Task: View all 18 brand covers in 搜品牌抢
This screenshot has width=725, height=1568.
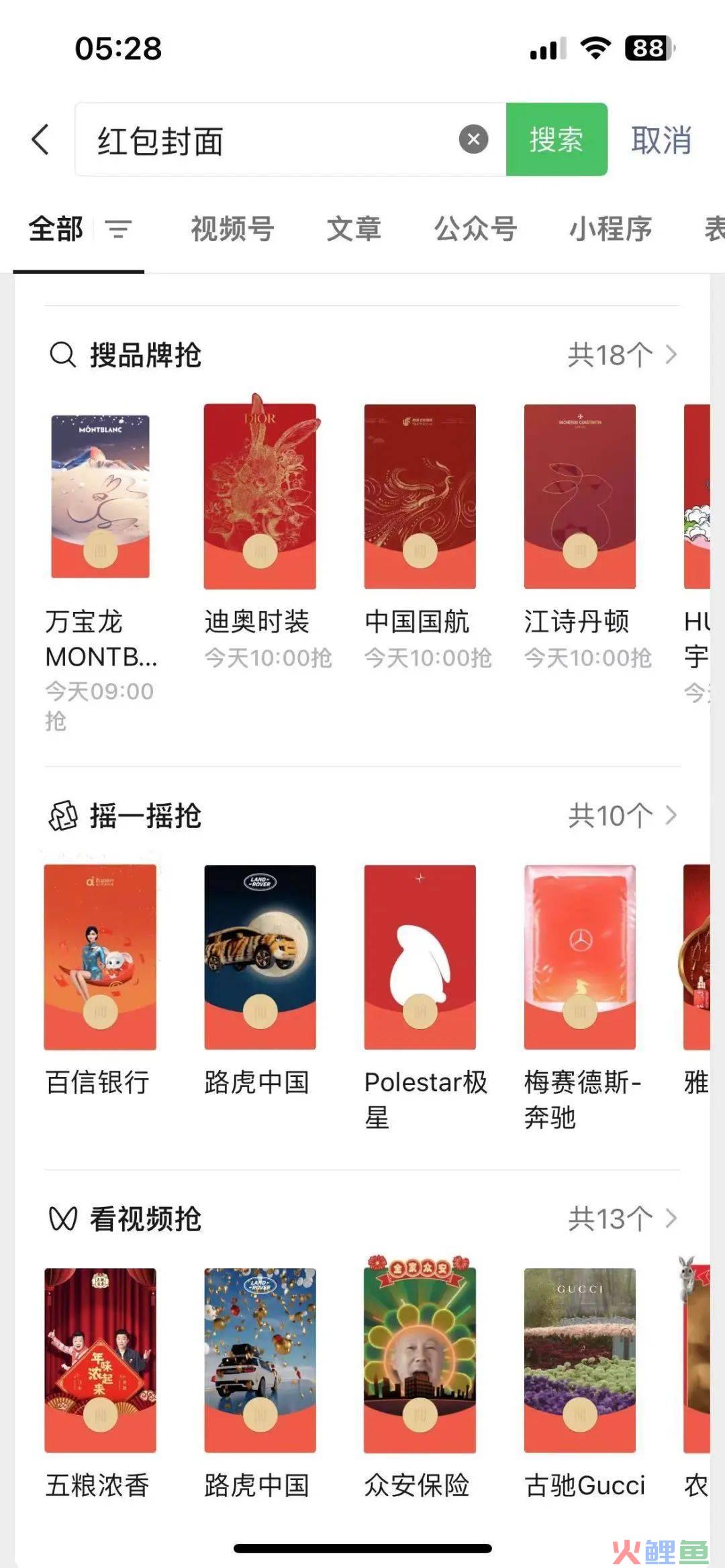Action: pyautogui.click(x=622, y=355)
